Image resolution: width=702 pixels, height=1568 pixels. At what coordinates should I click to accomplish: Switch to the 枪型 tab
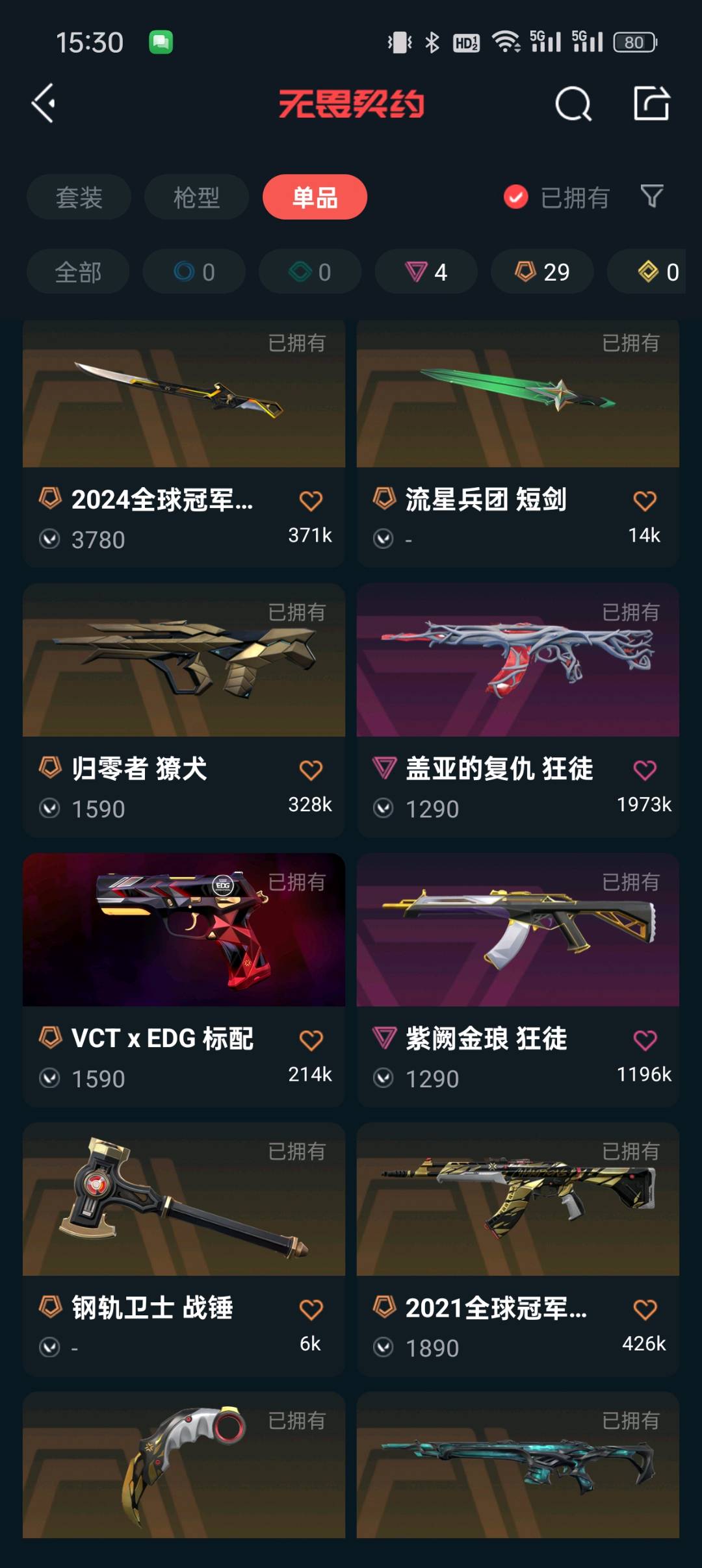(196, 197)
